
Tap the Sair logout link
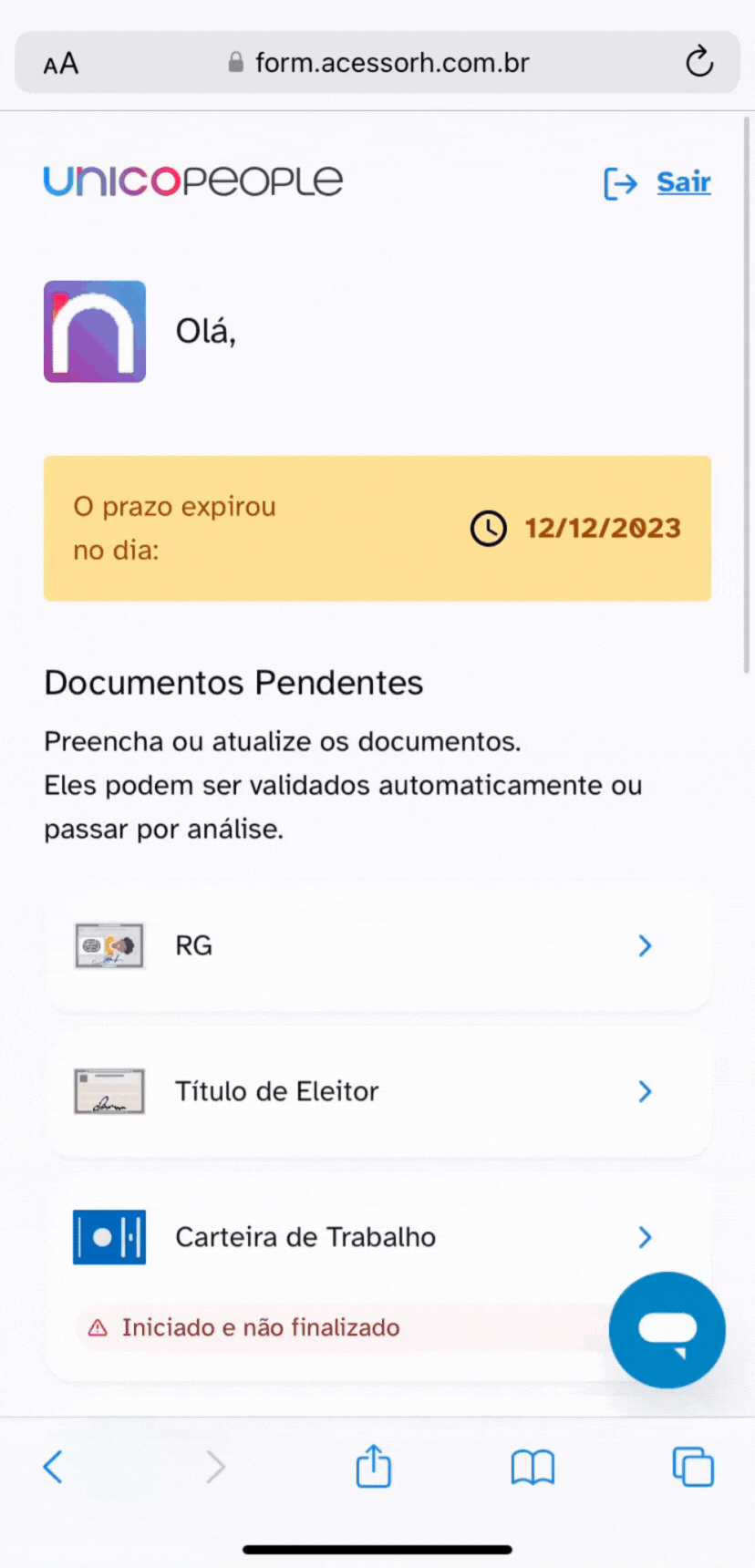pyautogui.click(x=682, y=182)
